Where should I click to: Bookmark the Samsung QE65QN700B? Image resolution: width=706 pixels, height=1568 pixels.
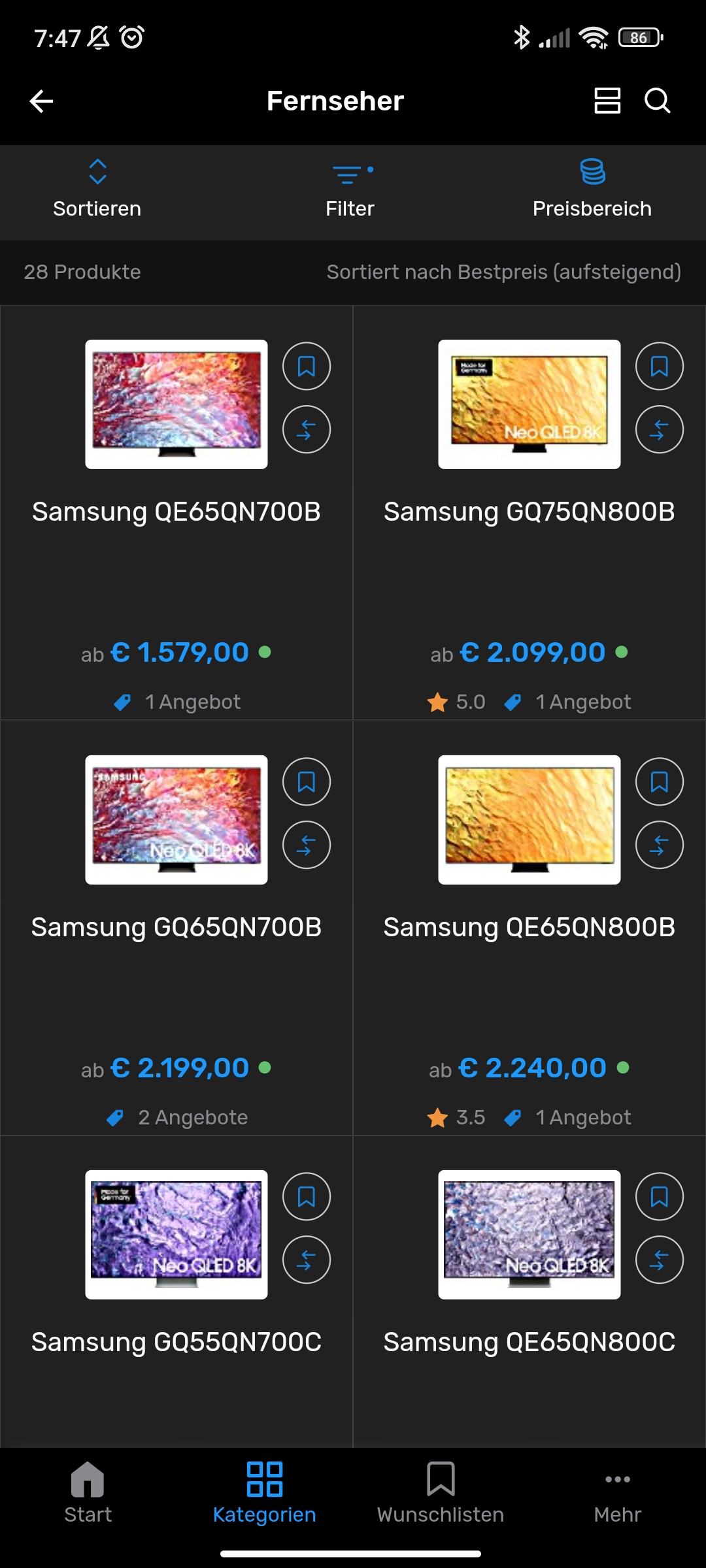tap(307, 366)
